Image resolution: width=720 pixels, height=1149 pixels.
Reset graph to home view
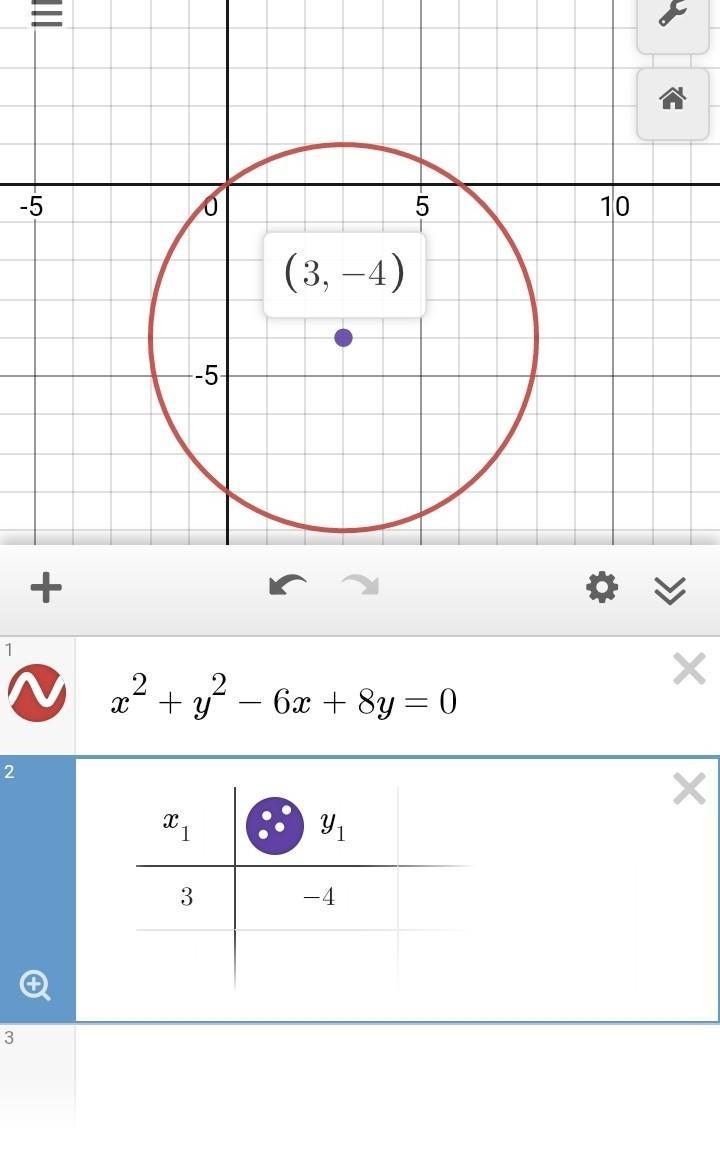[672, 99]
